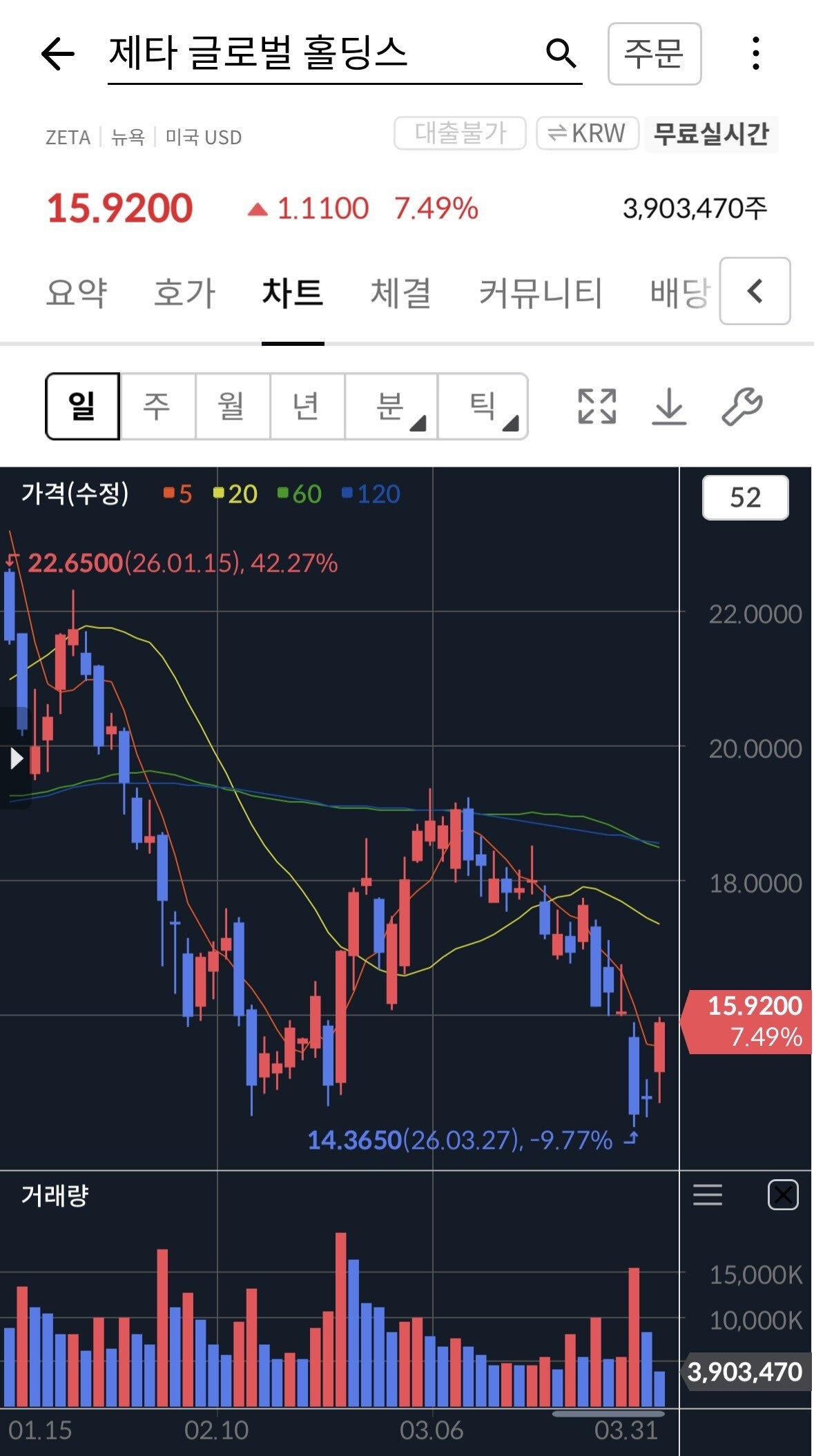The width and height of the screenshot is (814, 1456).
Task: Select the 년 yearly chart period
Action: pyautogui.click(x=307, y=406)
